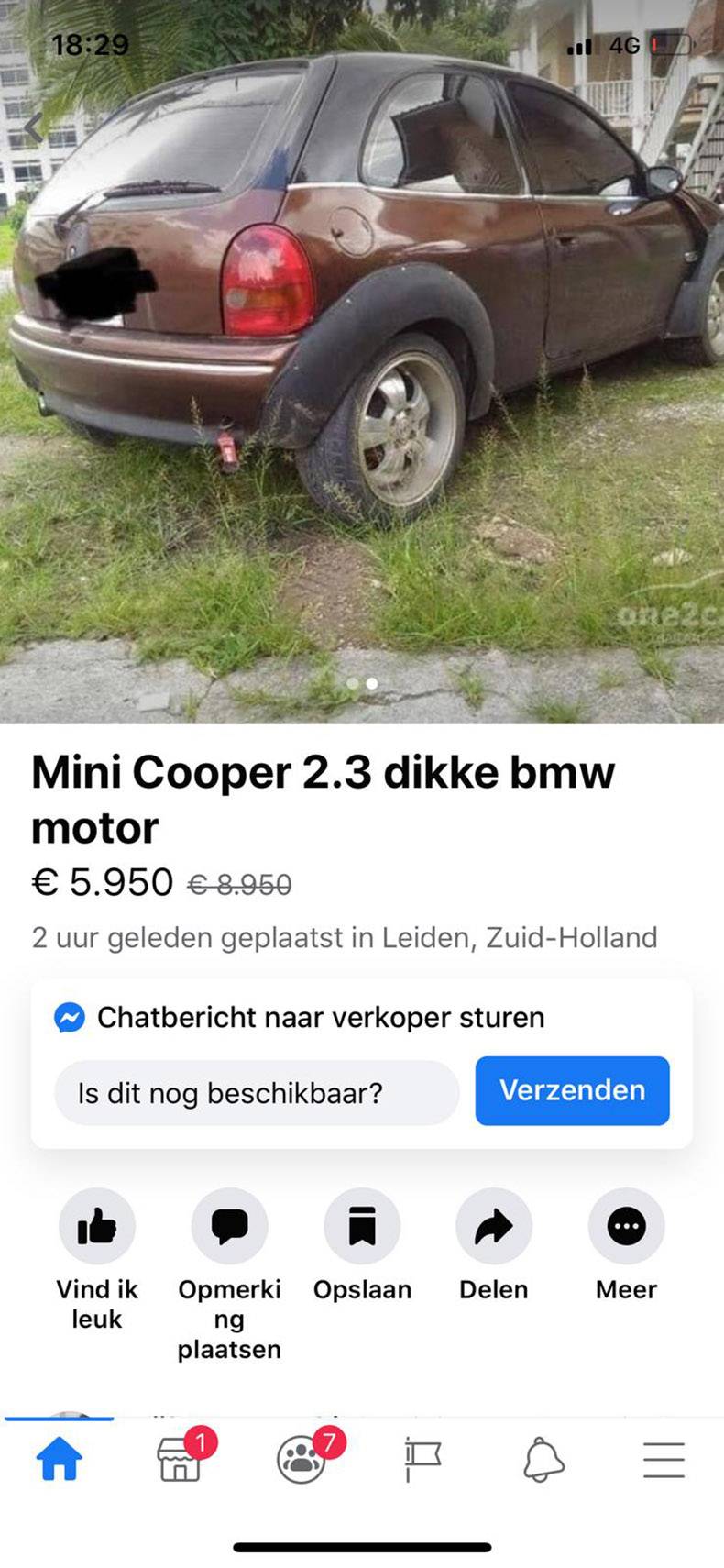Save the listing with Opslaan
This screenshot has height=1568, width=724.
coord(362,1226)
